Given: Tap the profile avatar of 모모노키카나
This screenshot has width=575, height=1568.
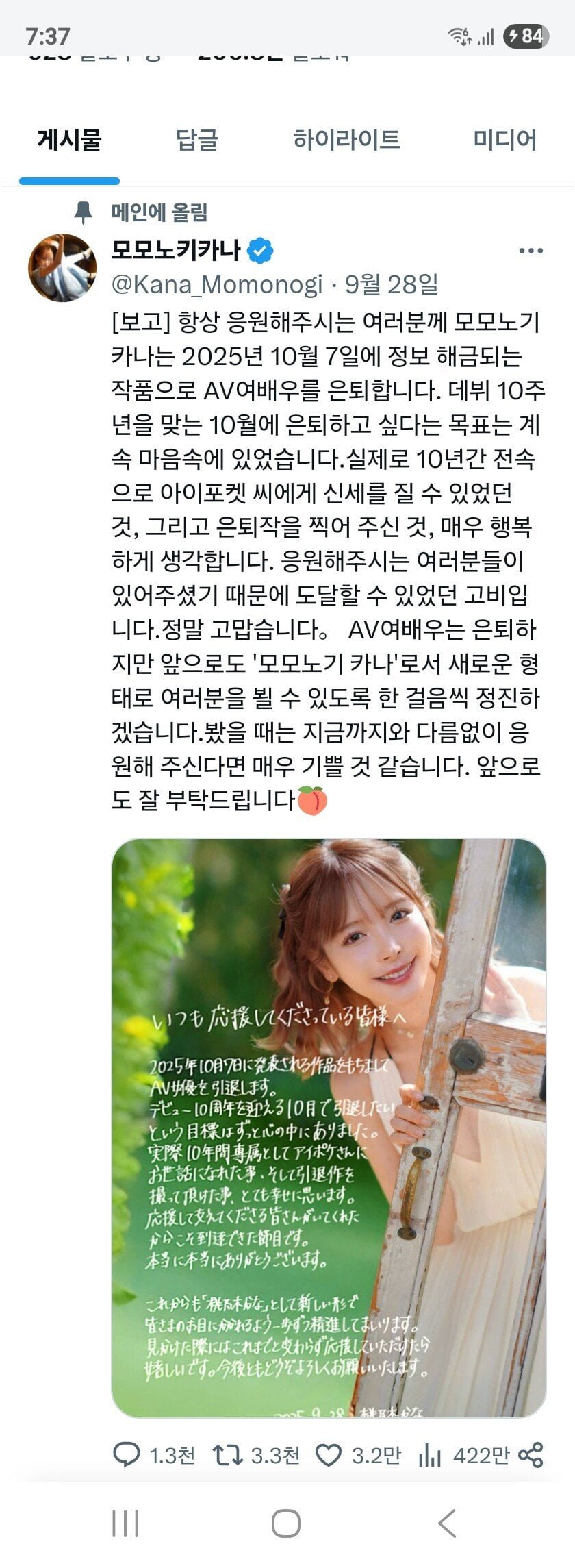Looking at the screenshot, I should pos(62,268).
